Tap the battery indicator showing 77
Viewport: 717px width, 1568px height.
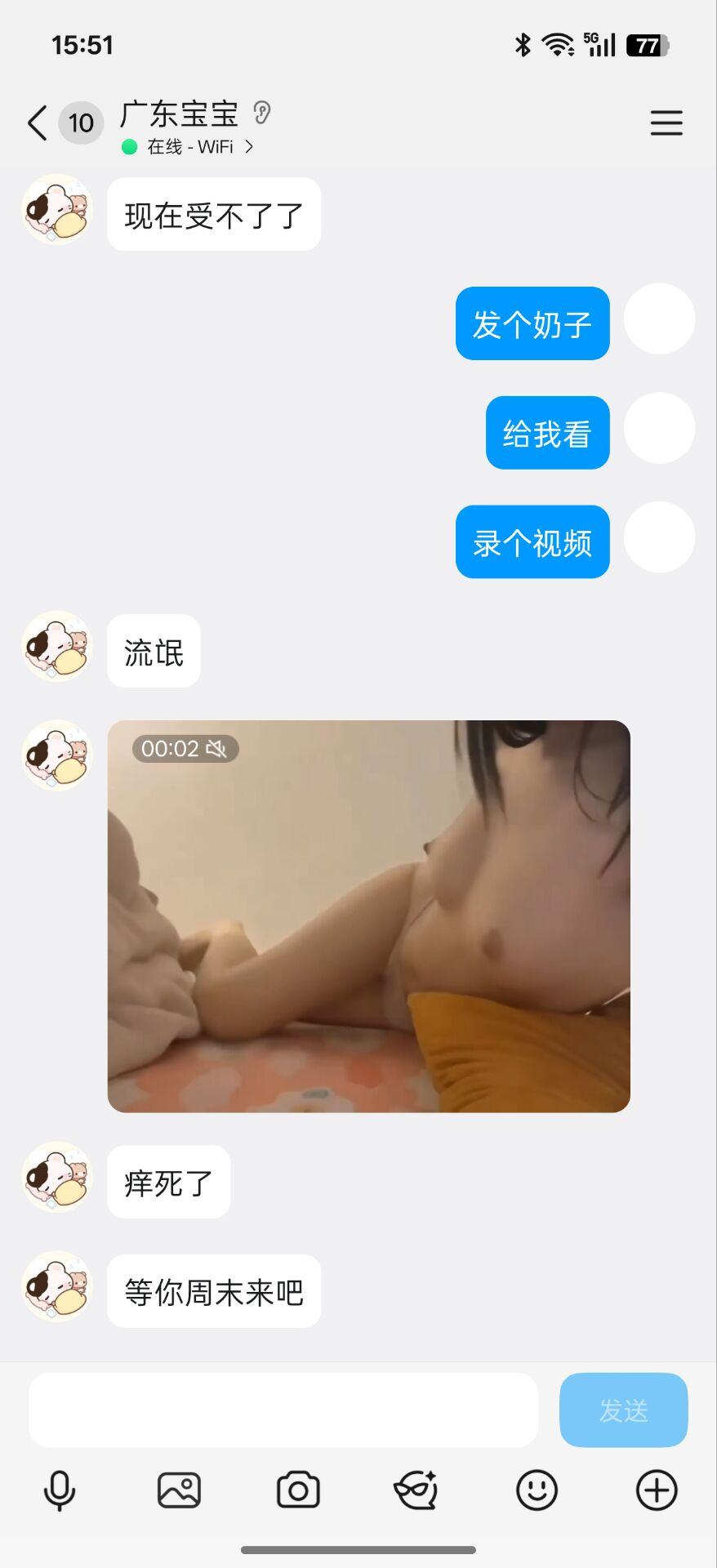tap(644, 45)
